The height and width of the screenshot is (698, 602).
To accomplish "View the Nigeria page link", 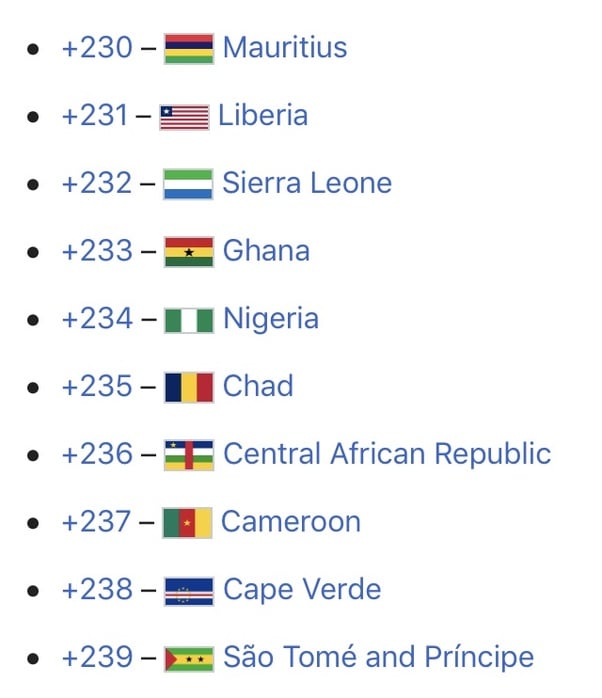I will coord(271,319).
